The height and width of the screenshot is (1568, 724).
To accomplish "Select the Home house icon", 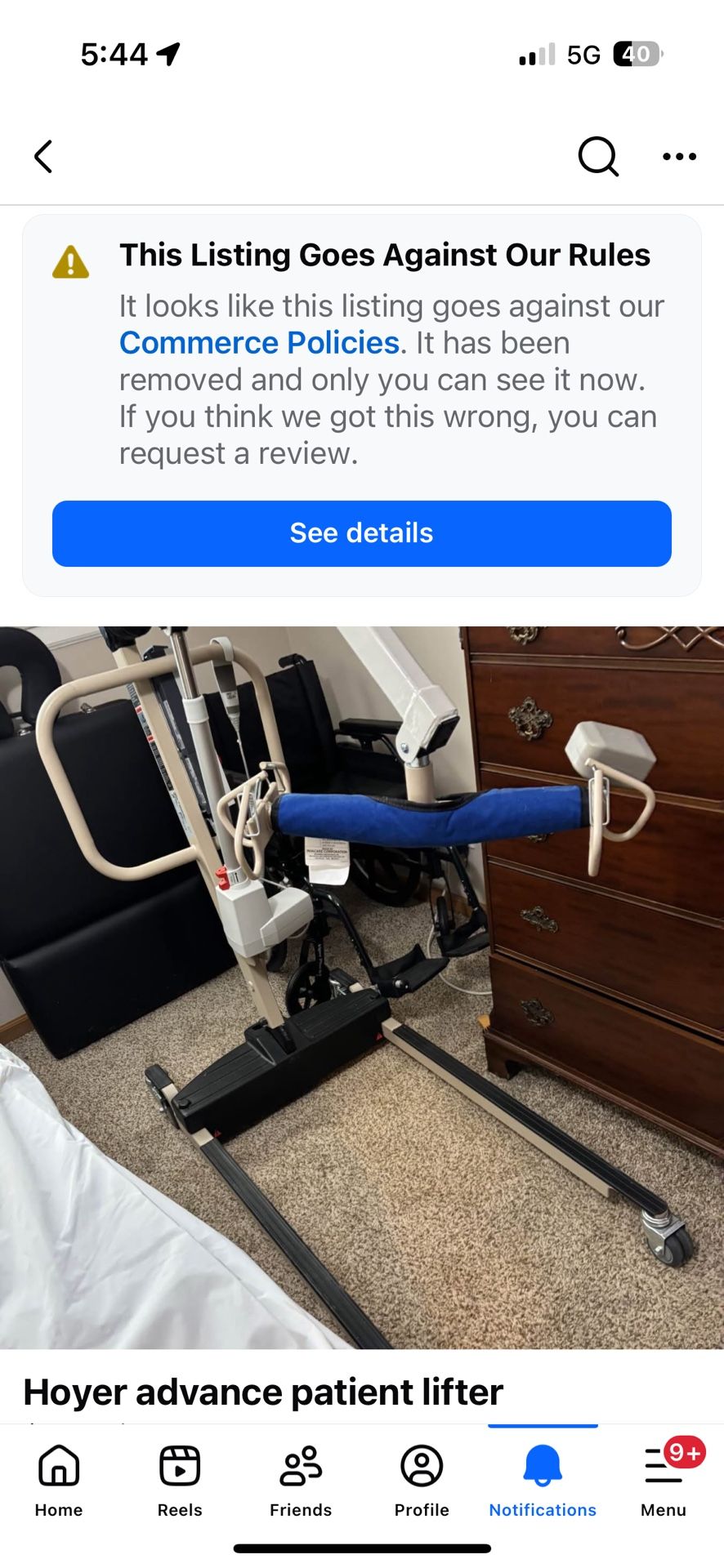I will coord(58,1466).
